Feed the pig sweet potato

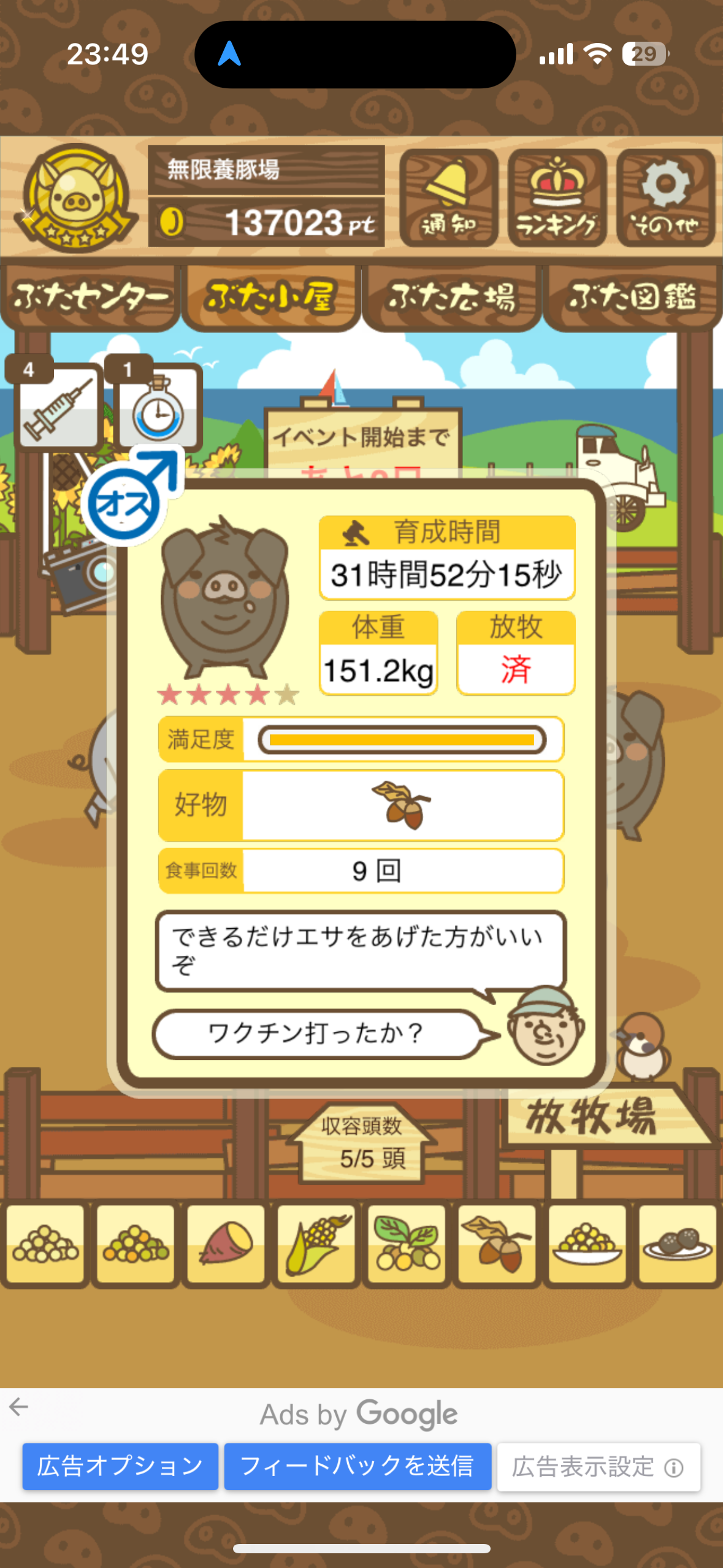(x=226, y=1243)
